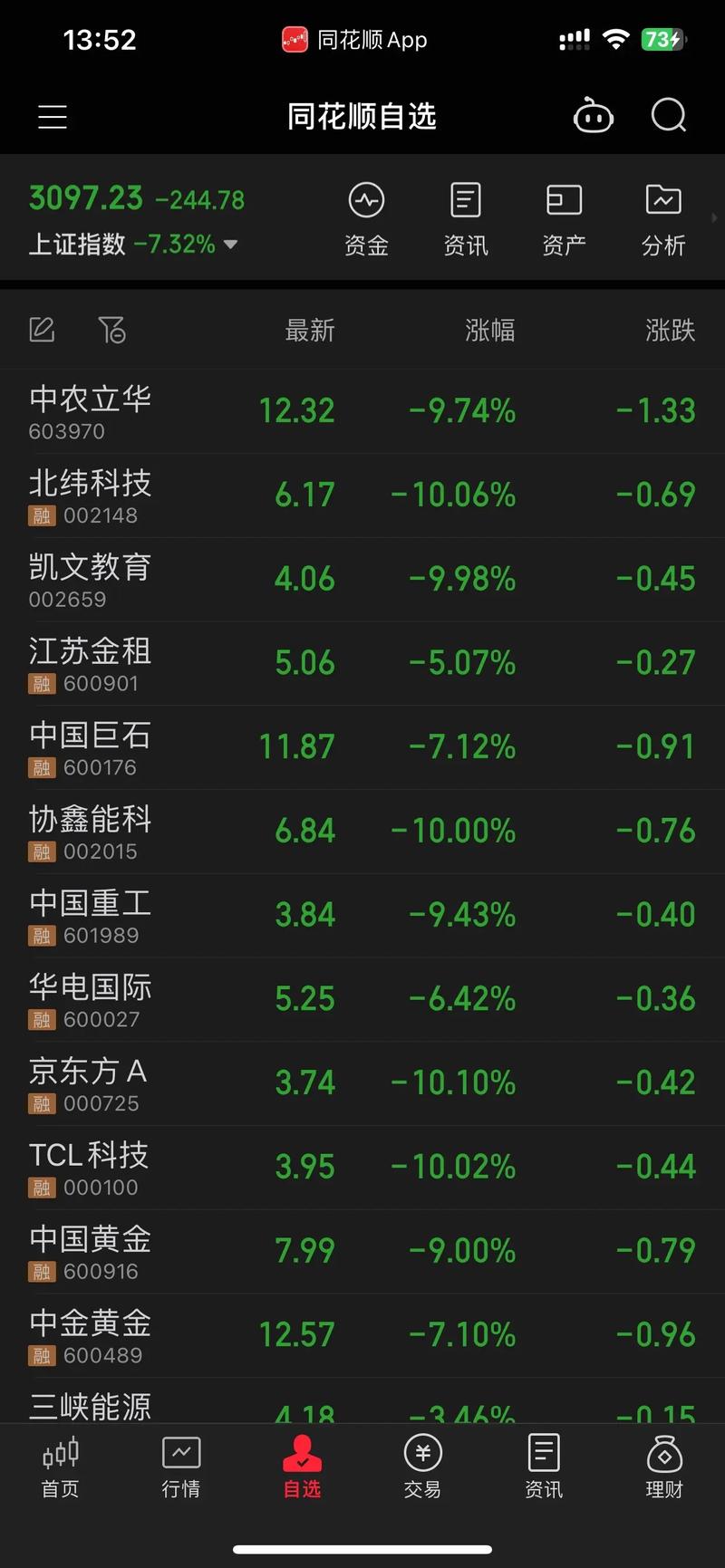Viewport: 725px width, 1568px height.
Task: Expand the 上证指数 index dropdown
Action: click(229, 244)
